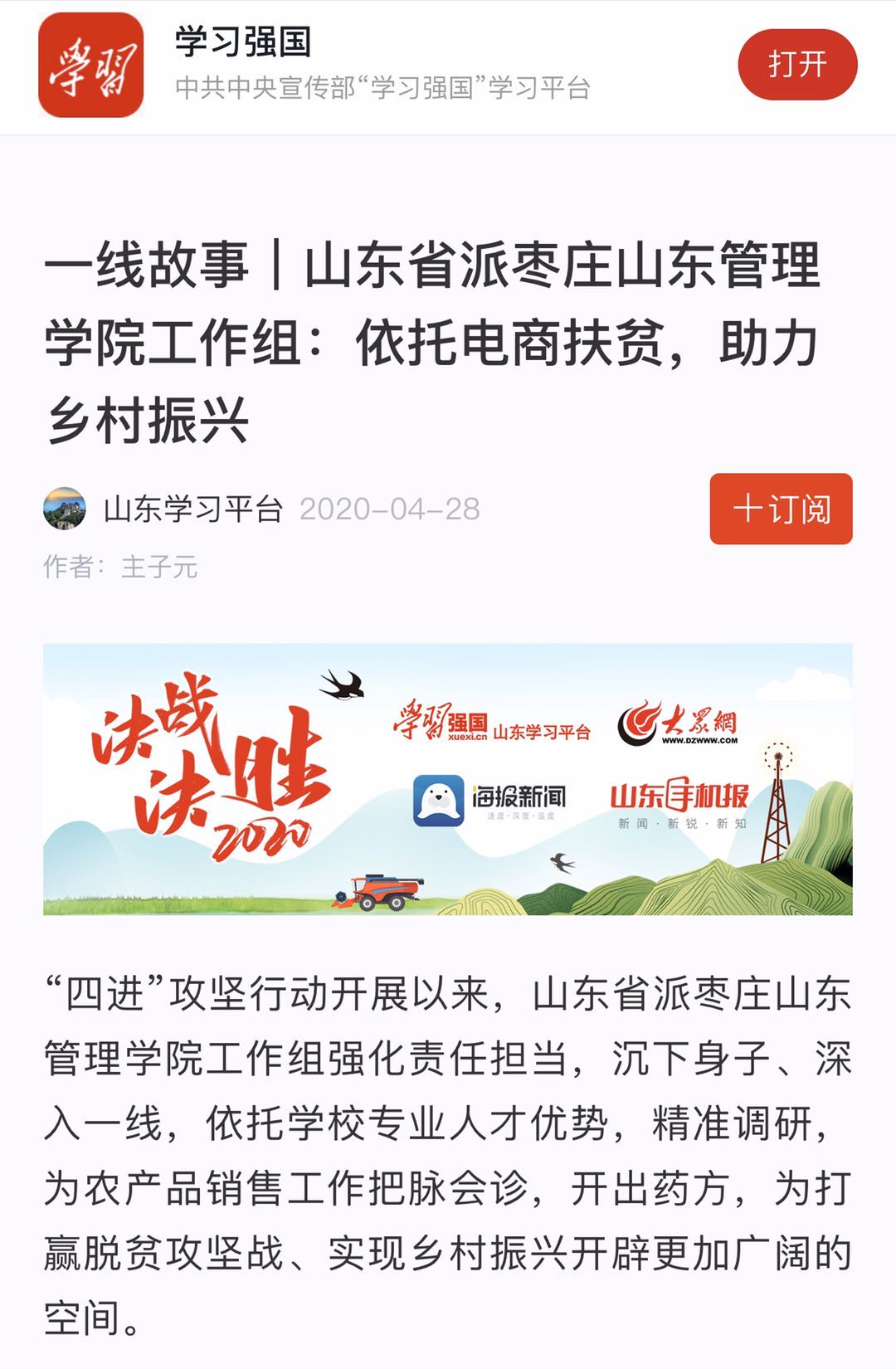Open the 山东学习平台 publisher profile
Image resolution: width=896 pixels, height=1369 pixels.
[192, 509]
